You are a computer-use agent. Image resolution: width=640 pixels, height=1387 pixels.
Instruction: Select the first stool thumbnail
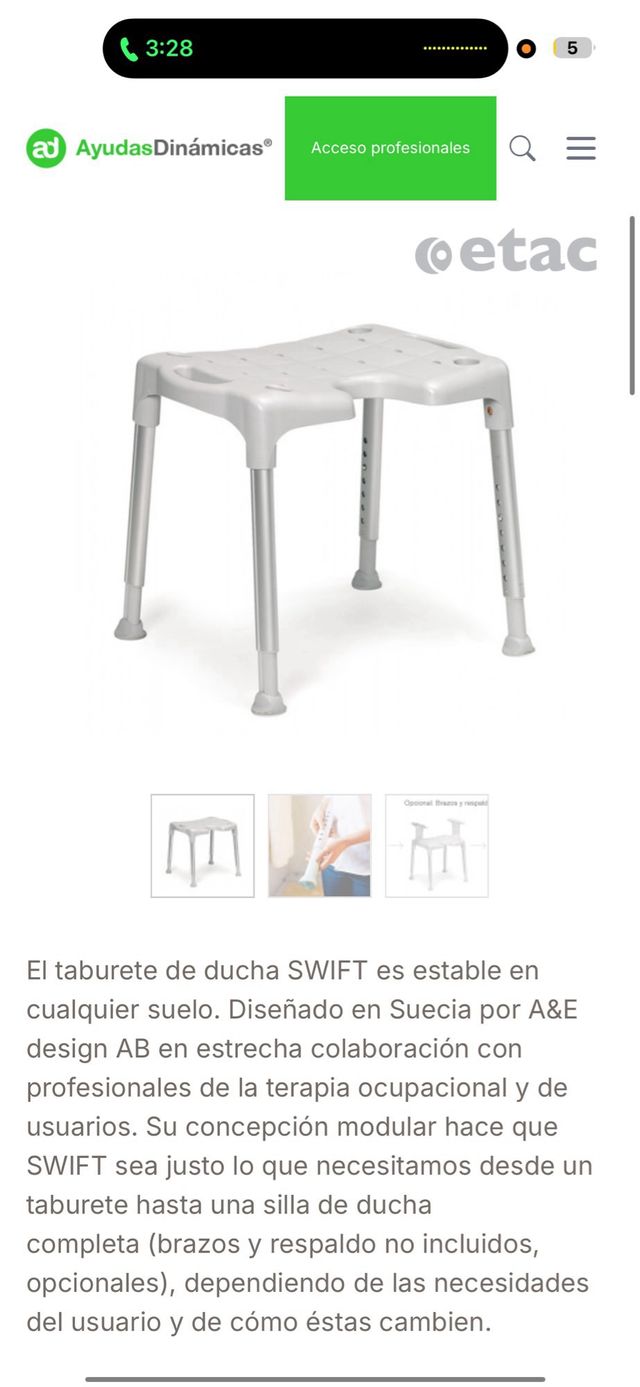point(203,846)
